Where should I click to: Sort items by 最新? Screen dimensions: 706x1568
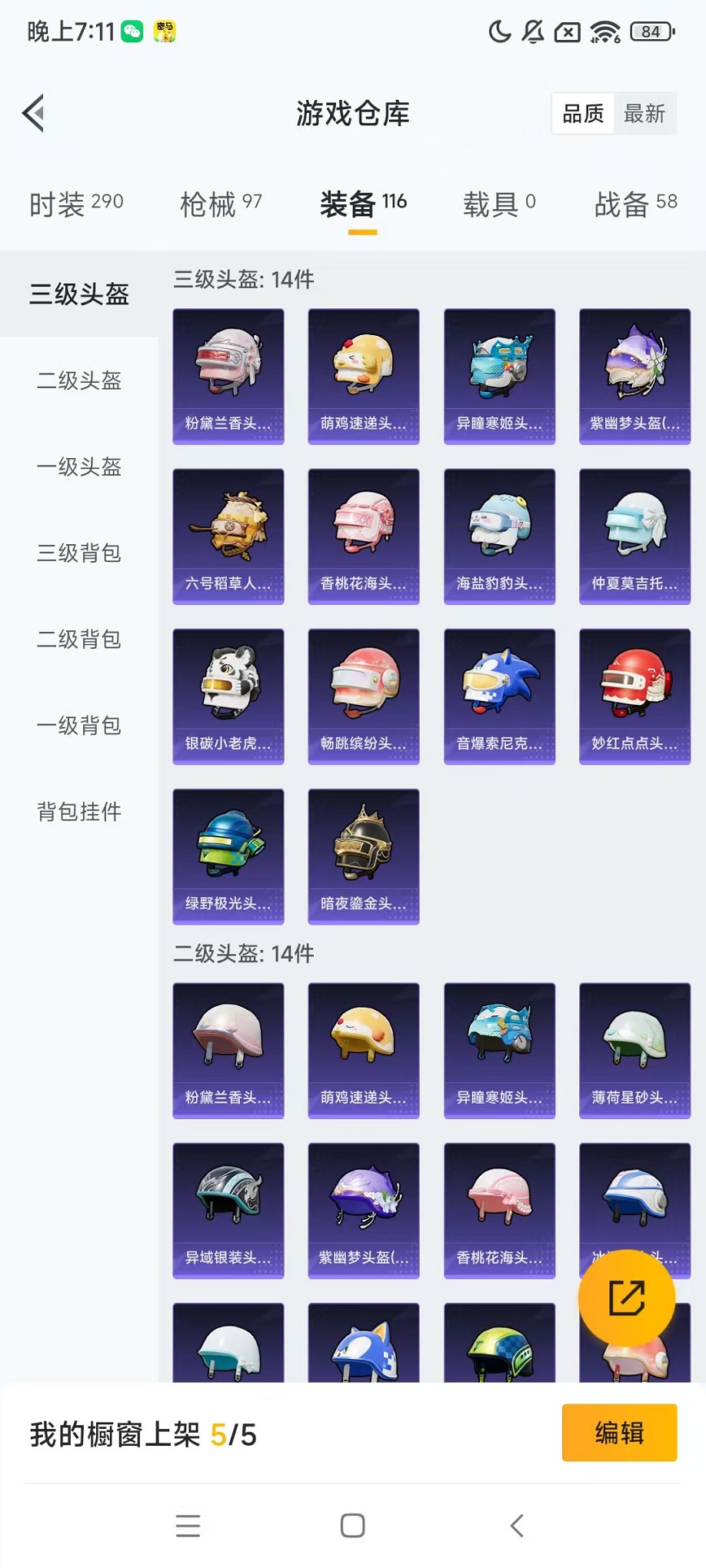pyautogui.click(x=644, y=114)
